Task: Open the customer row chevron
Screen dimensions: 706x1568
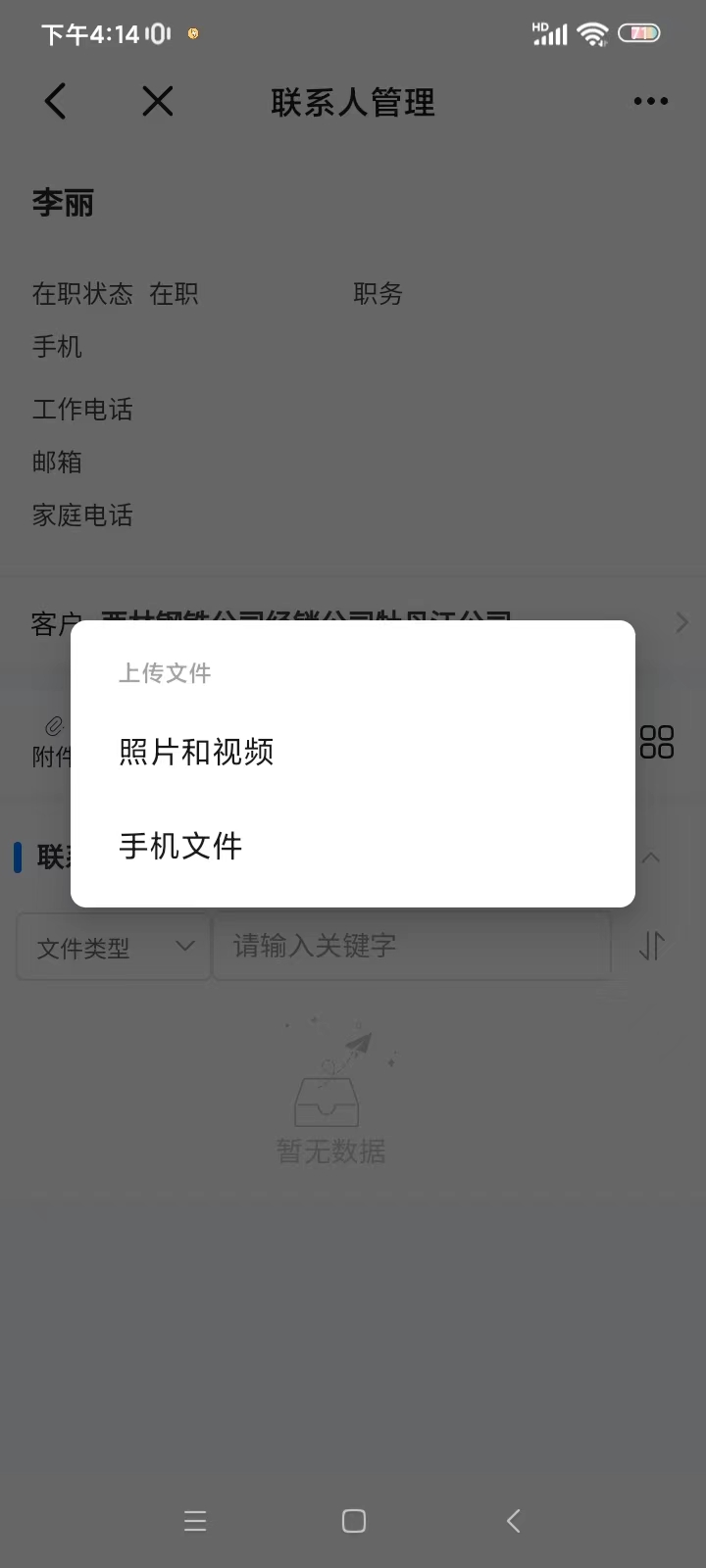Action: (681, 622)
